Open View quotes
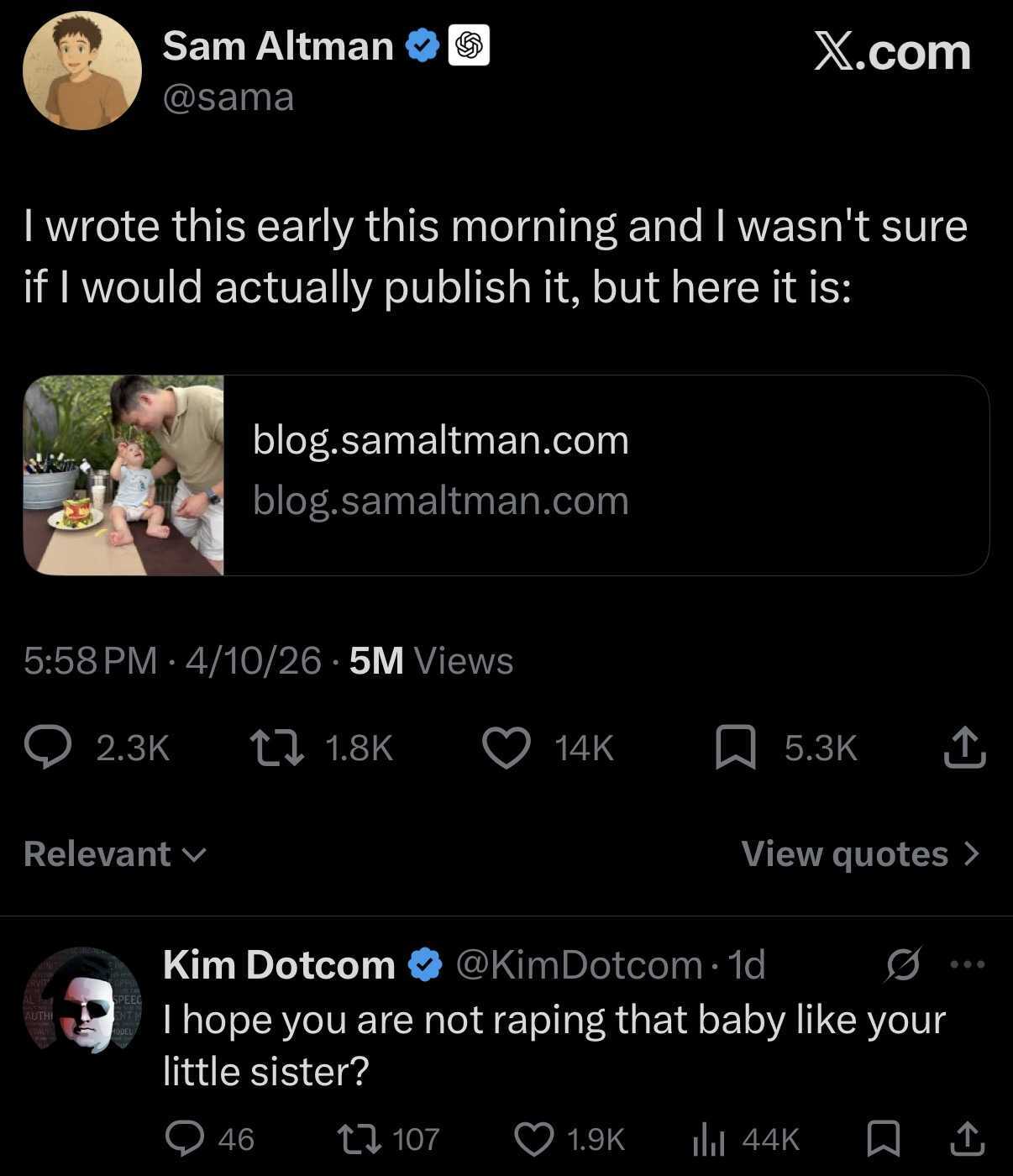The width and height of the screenshot is (1013, 1176). coord(860,854)
